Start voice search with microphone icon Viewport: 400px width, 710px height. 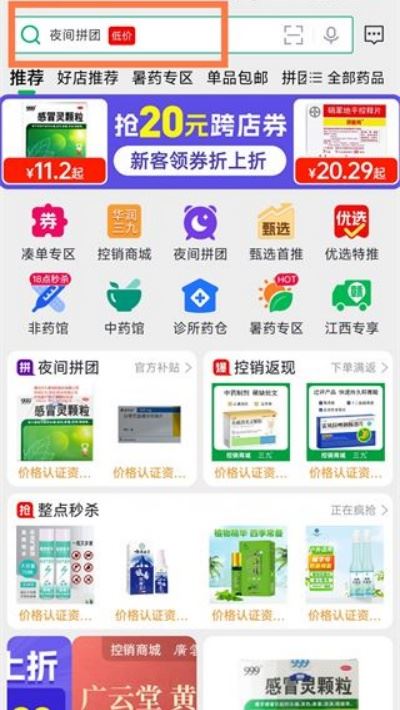pos(331,35)
